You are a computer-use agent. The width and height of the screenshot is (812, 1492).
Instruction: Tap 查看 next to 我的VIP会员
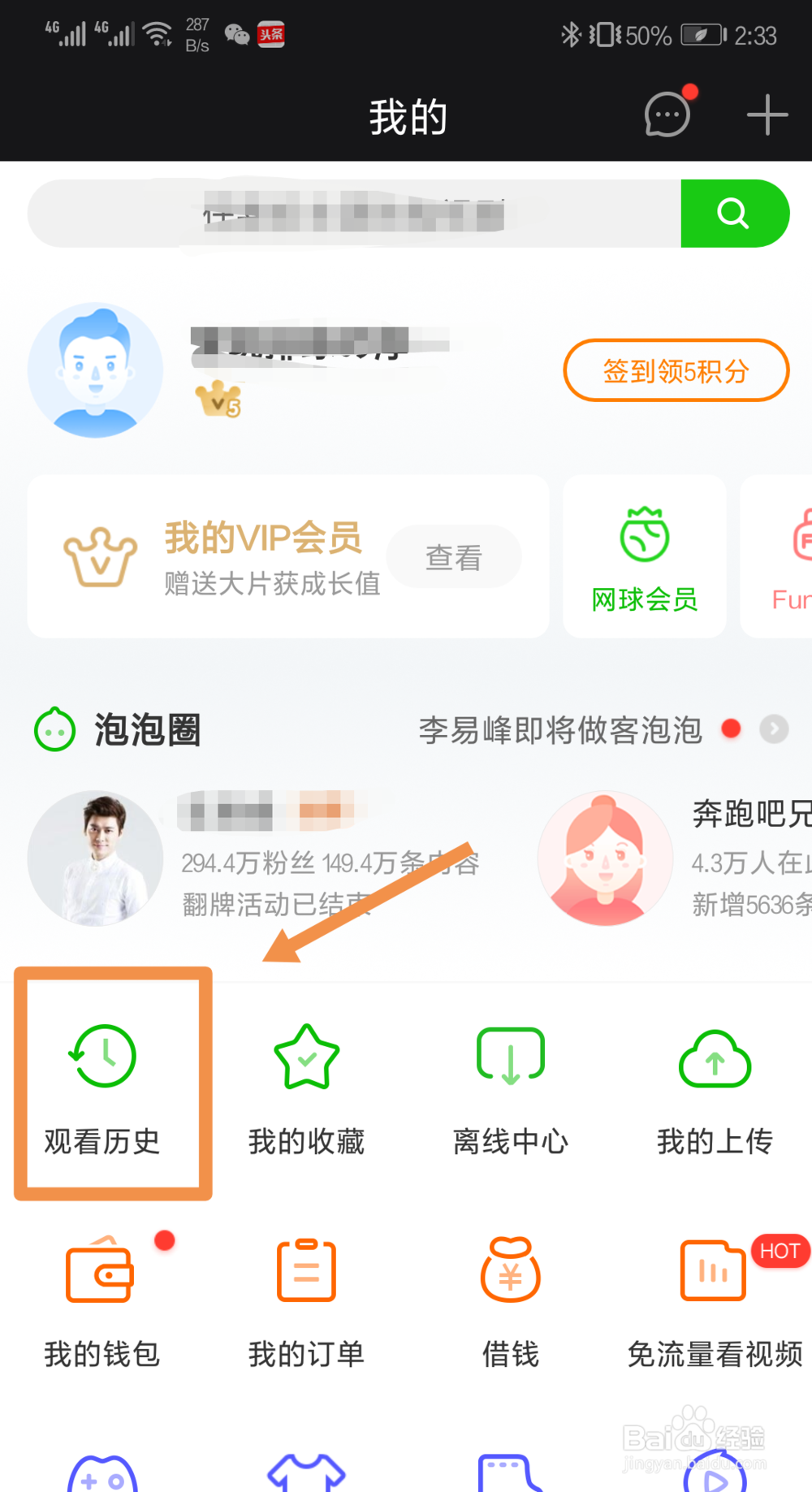click(x=454, y=556)
